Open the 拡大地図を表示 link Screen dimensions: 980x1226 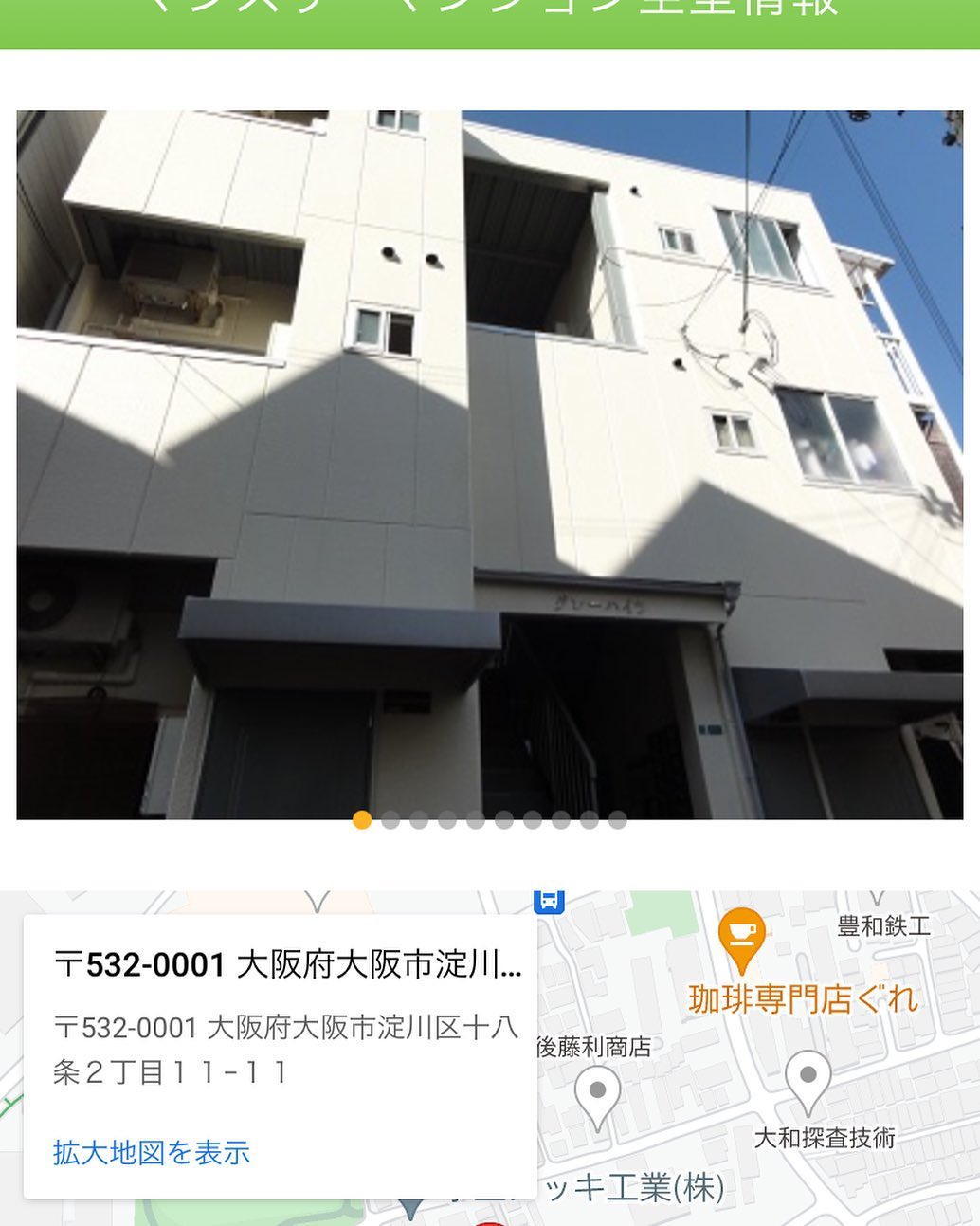coord(152,1152)
